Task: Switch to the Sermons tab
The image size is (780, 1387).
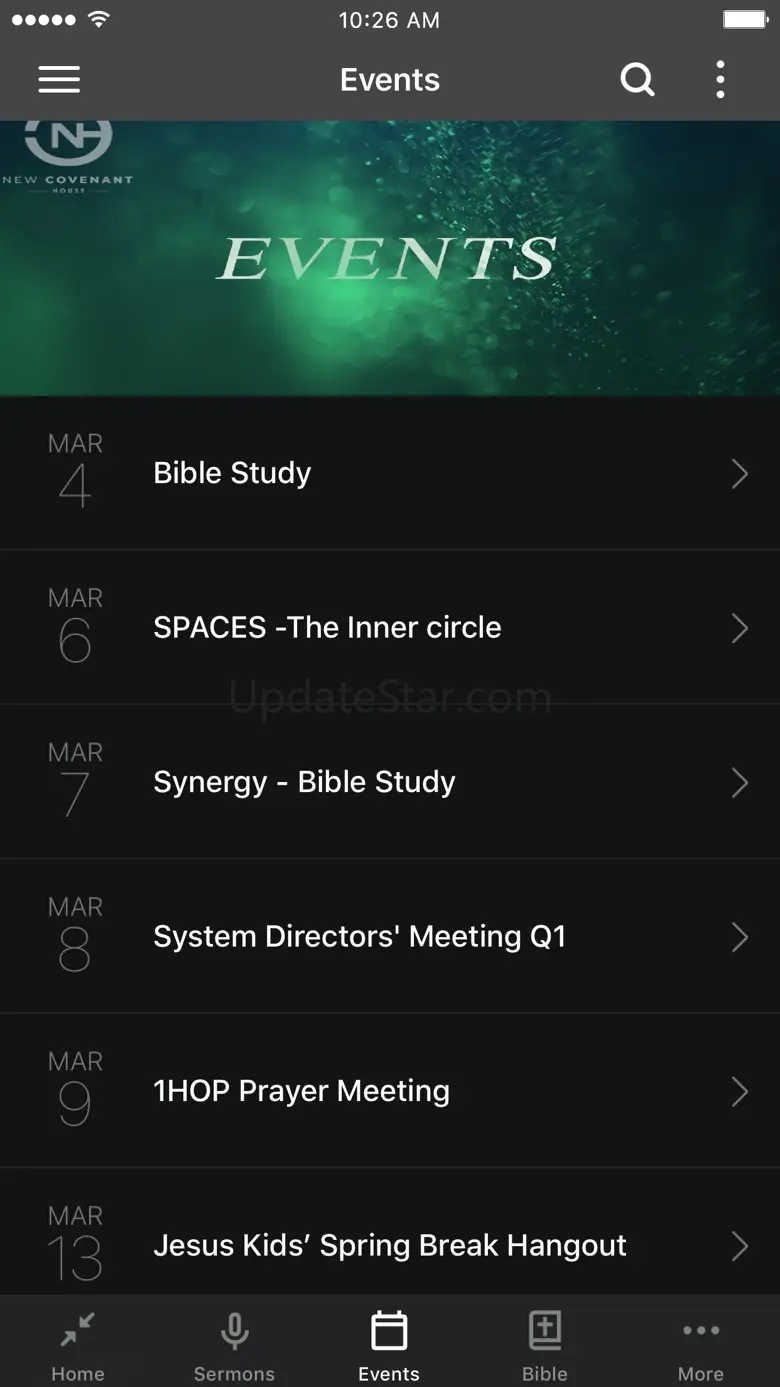Action: pyautogui.click(x=234, y=1343)
